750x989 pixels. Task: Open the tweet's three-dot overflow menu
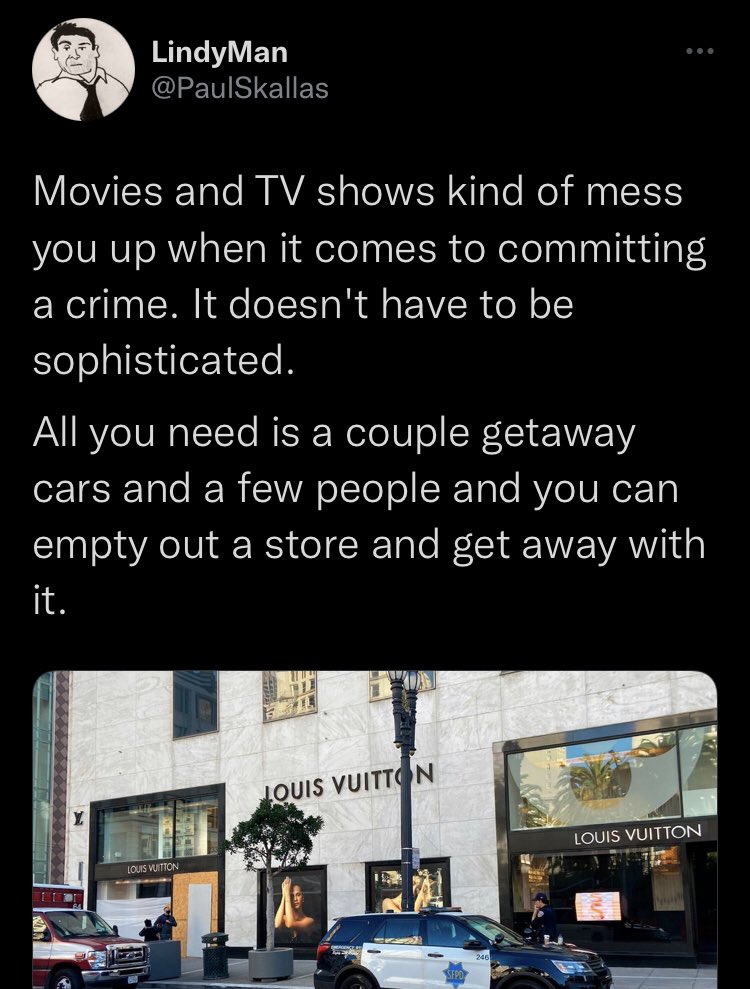(x=698, y=51)
